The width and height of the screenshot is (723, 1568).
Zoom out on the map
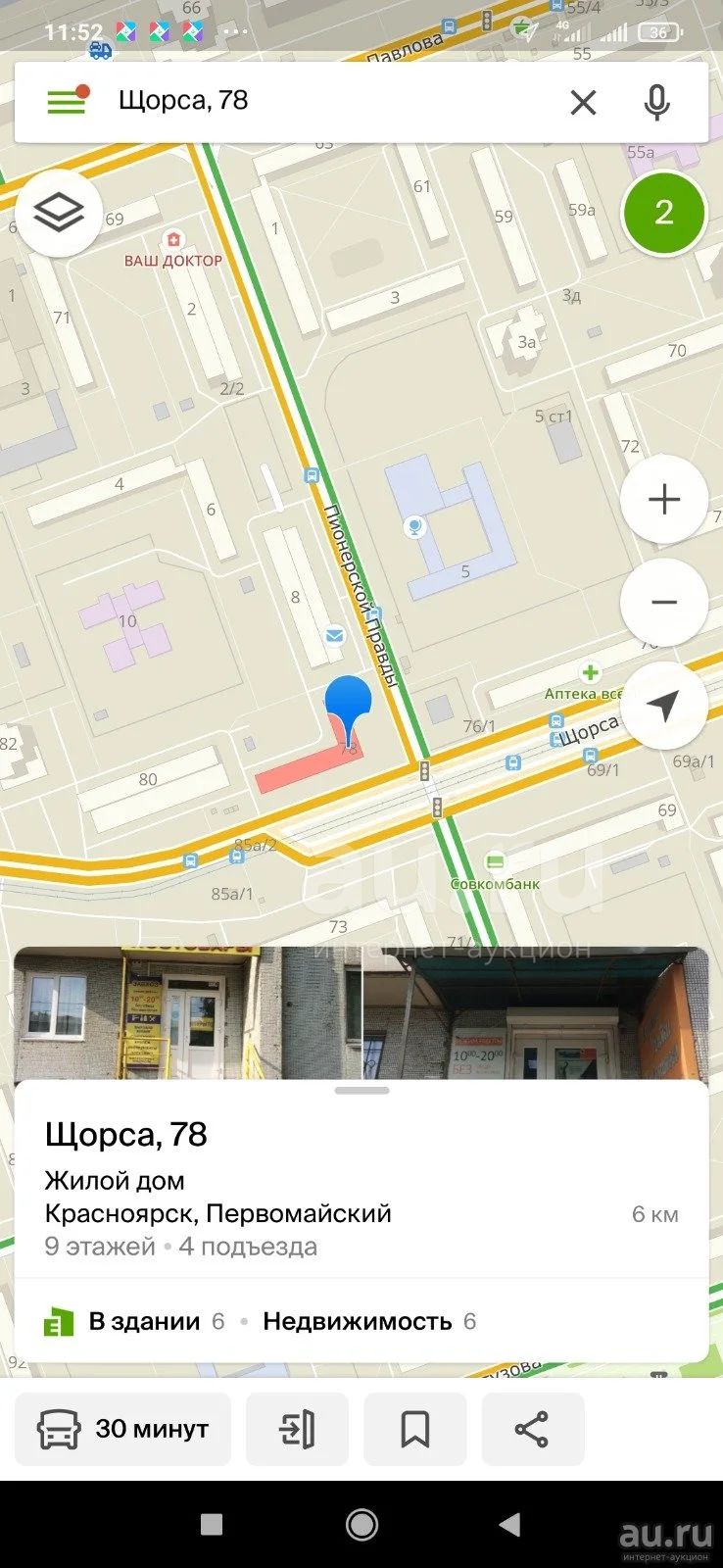pyautogui.click(x=664, y=602)
